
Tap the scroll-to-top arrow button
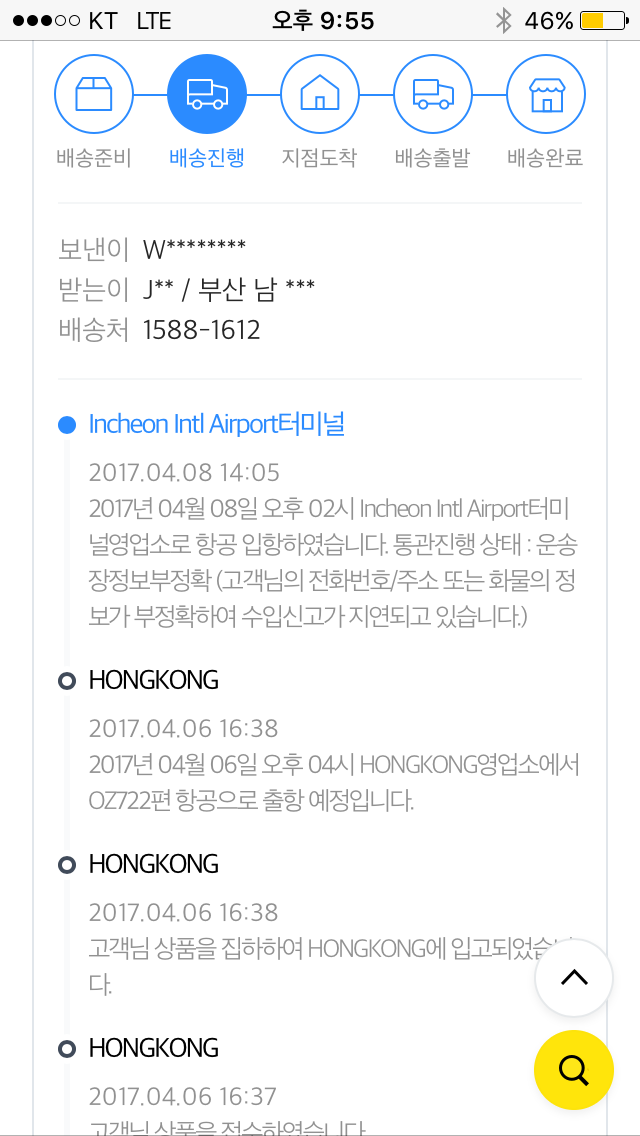(x=573, y=978)
